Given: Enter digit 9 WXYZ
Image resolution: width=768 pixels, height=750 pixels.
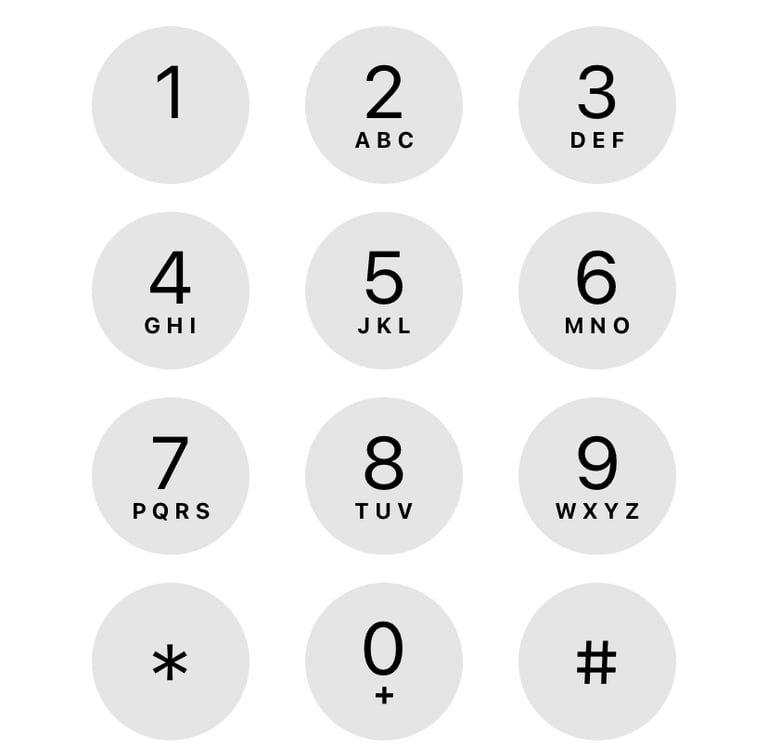Looking at the screenshot, I should tap(597, 476).
